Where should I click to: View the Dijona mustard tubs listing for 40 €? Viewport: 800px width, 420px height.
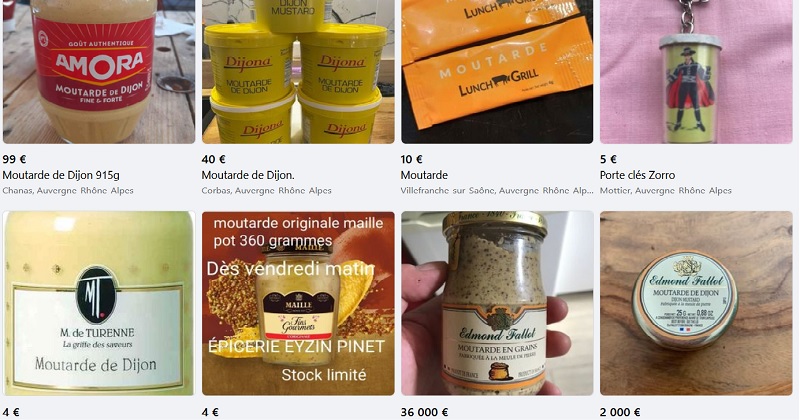(x=298, y=72)
